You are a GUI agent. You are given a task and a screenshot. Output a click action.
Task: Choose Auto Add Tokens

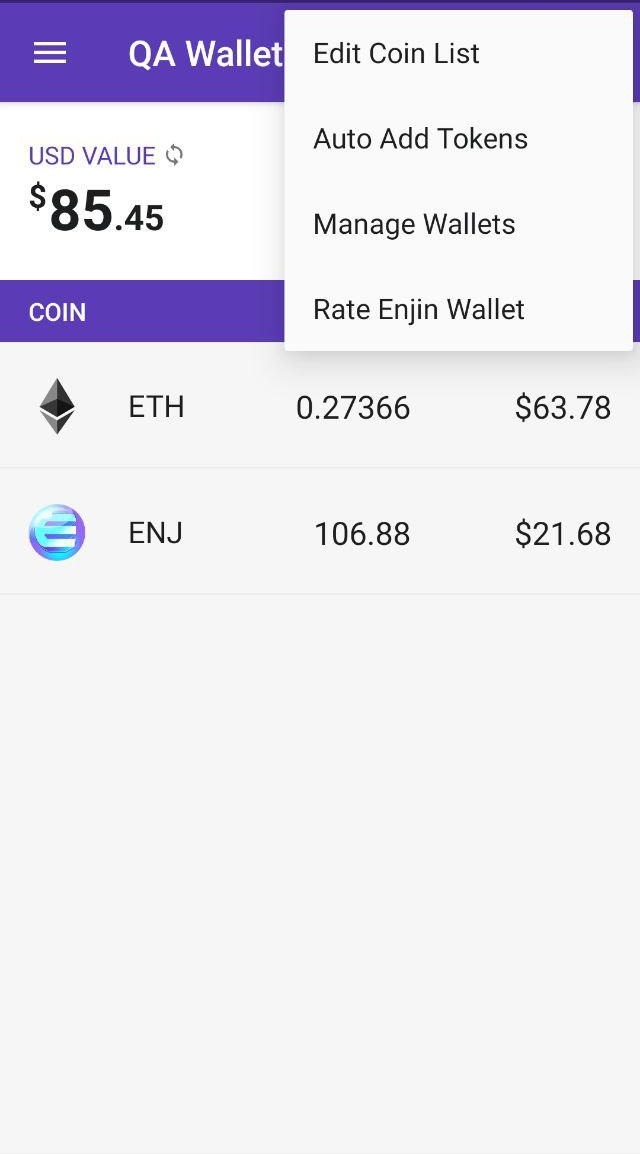458,138
